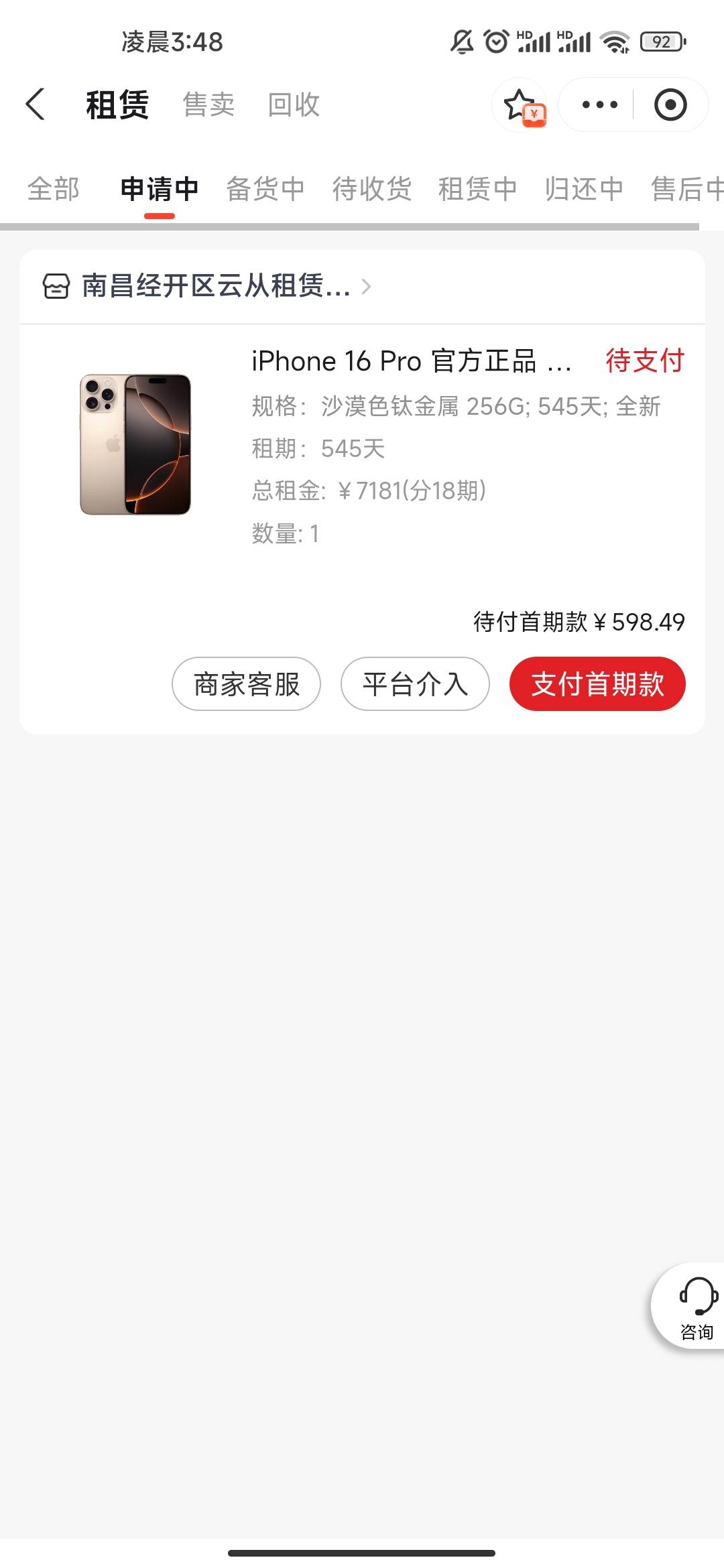Go back using the top-left arrow

[35, 105]
